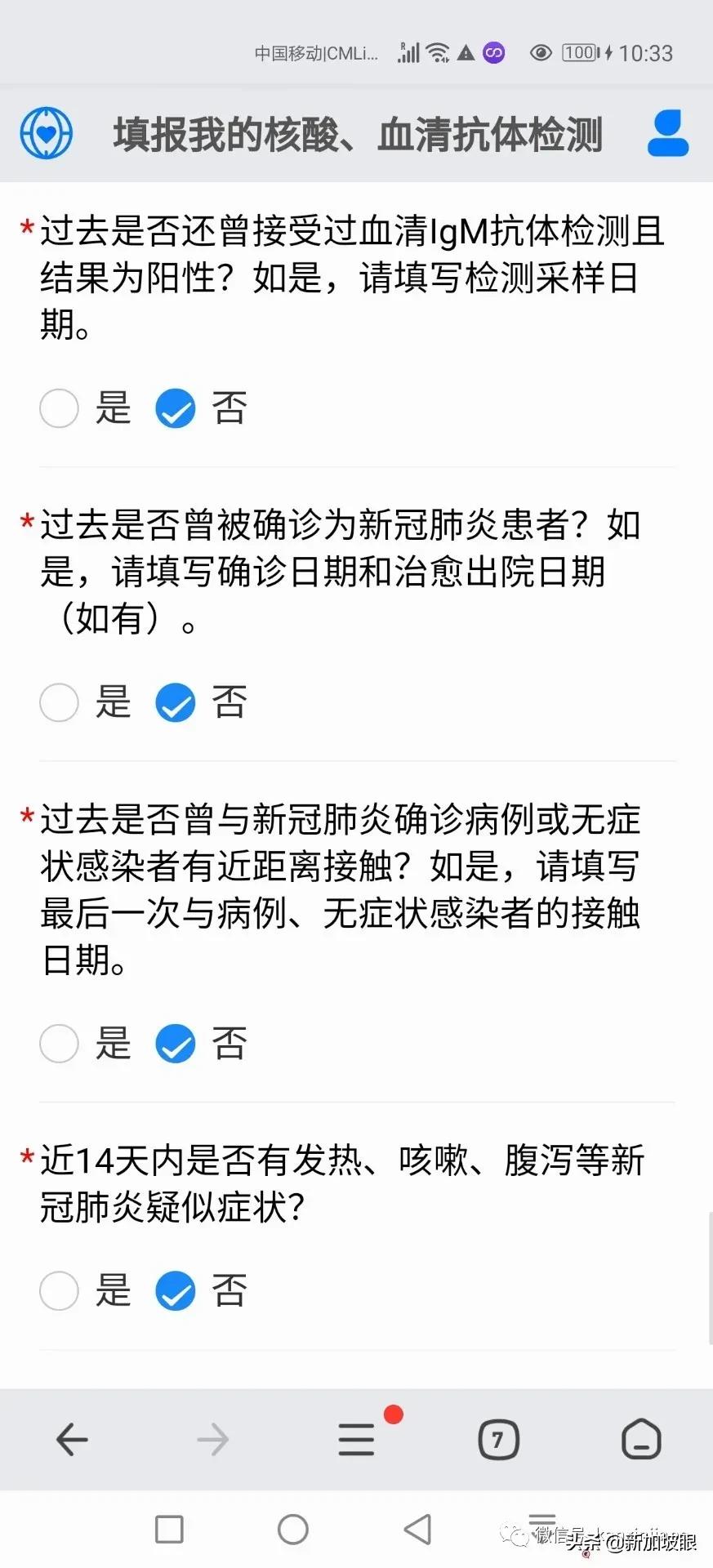This screenshot has width=713, height=1568.
Task: Tap the battery indicator showing 100
Action: [579, 52]
